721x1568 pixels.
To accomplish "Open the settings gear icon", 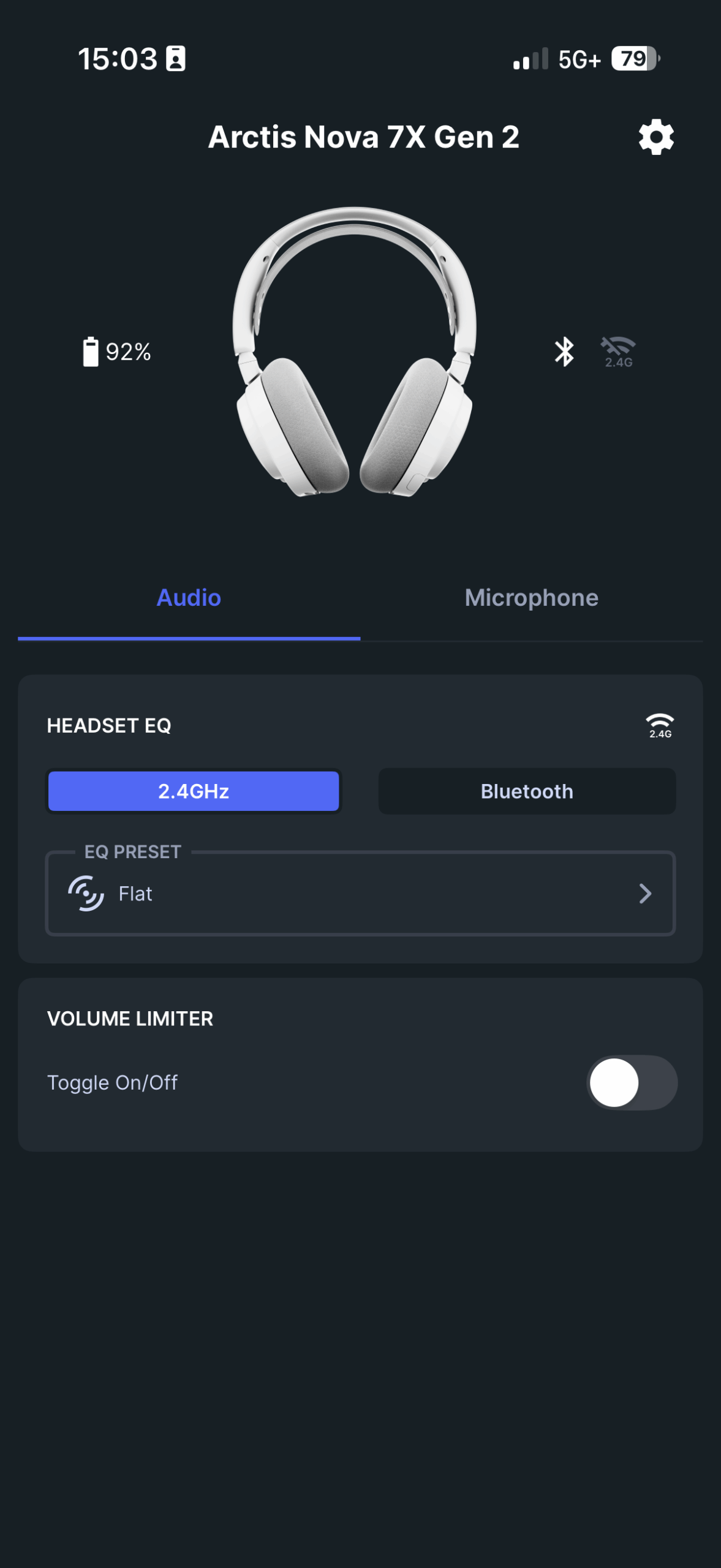I will 656,137.
